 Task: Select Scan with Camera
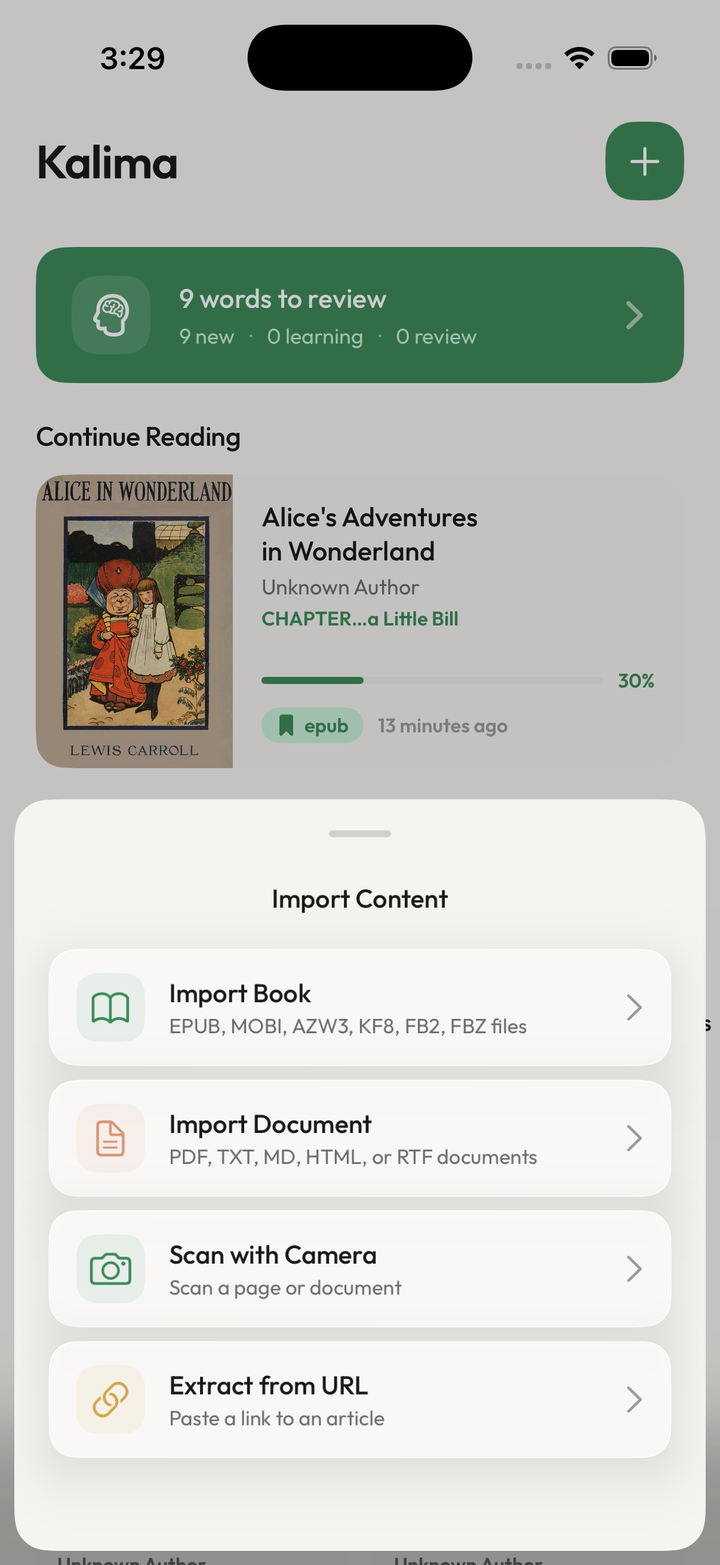point(360,1269)
